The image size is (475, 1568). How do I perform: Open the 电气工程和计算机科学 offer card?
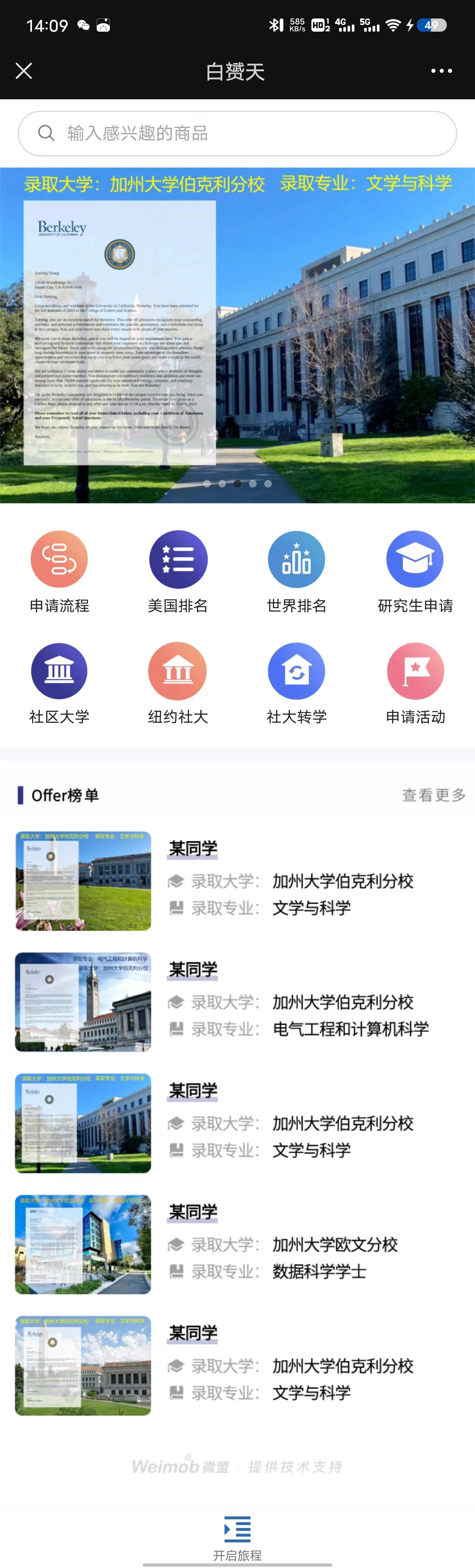click(x=237, y=1002)
